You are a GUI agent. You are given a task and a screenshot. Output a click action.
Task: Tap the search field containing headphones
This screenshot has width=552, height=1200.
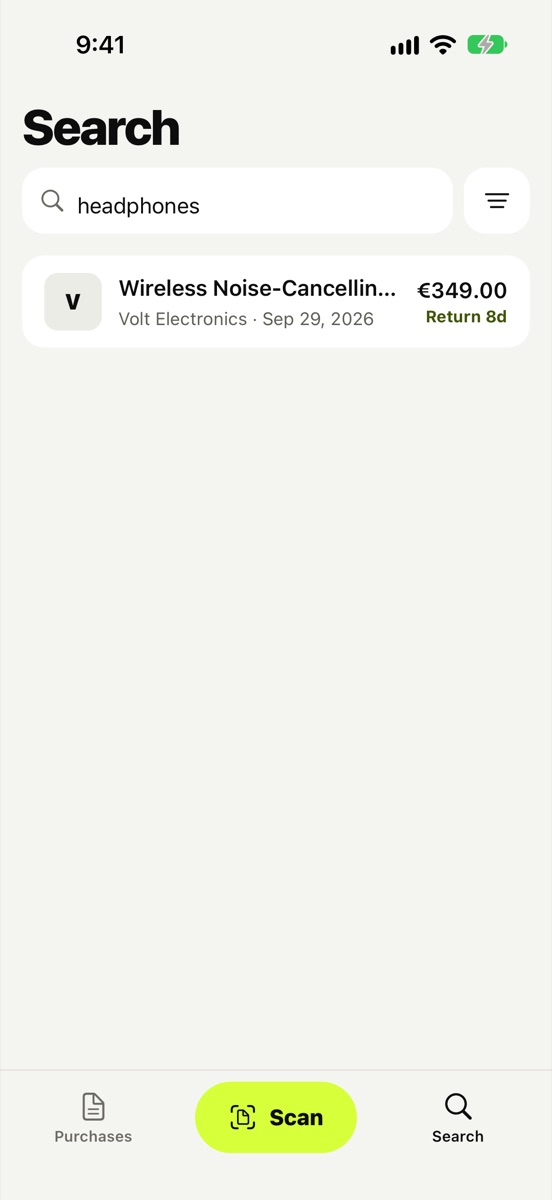pyautogui.click(x=237, y=201)
